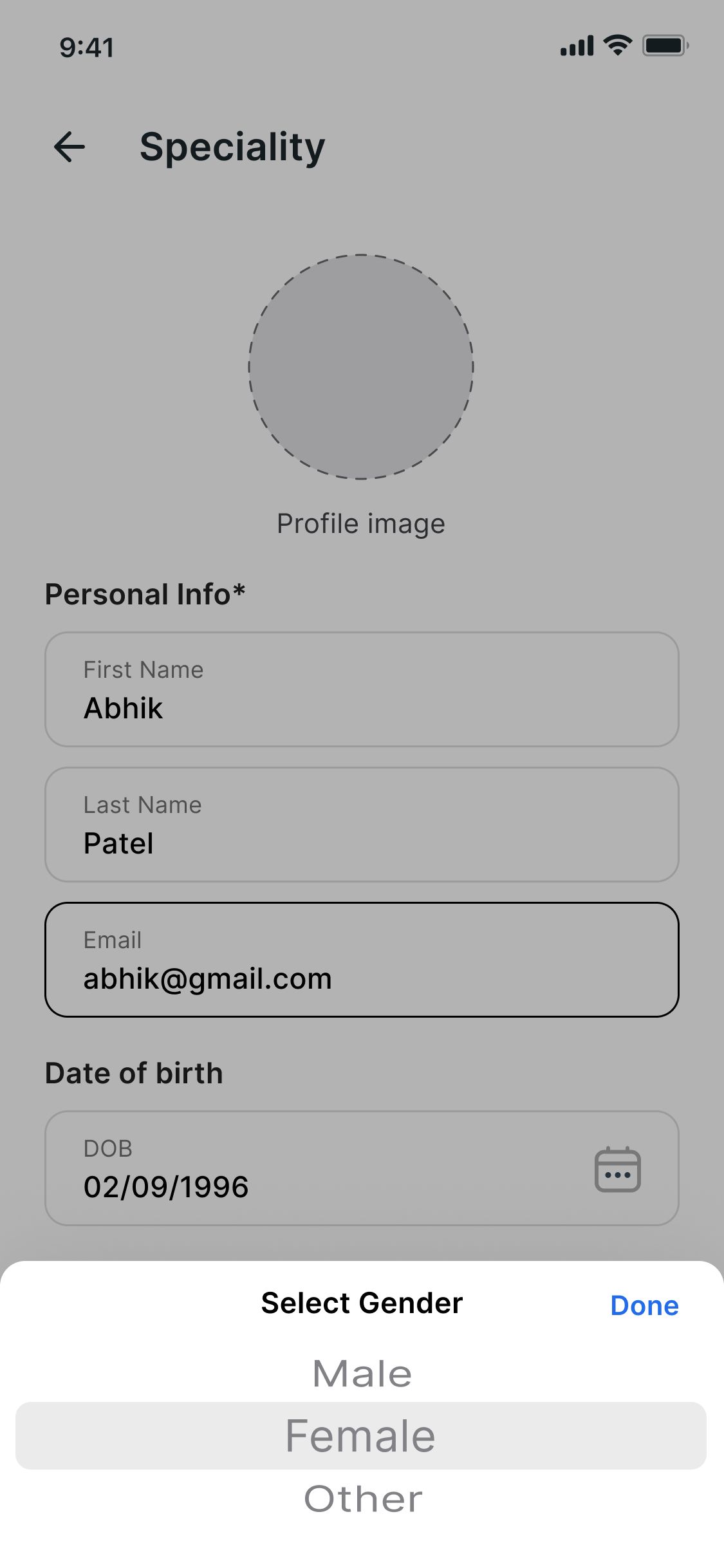Select Male in the gender picker

click(362, 1374)
